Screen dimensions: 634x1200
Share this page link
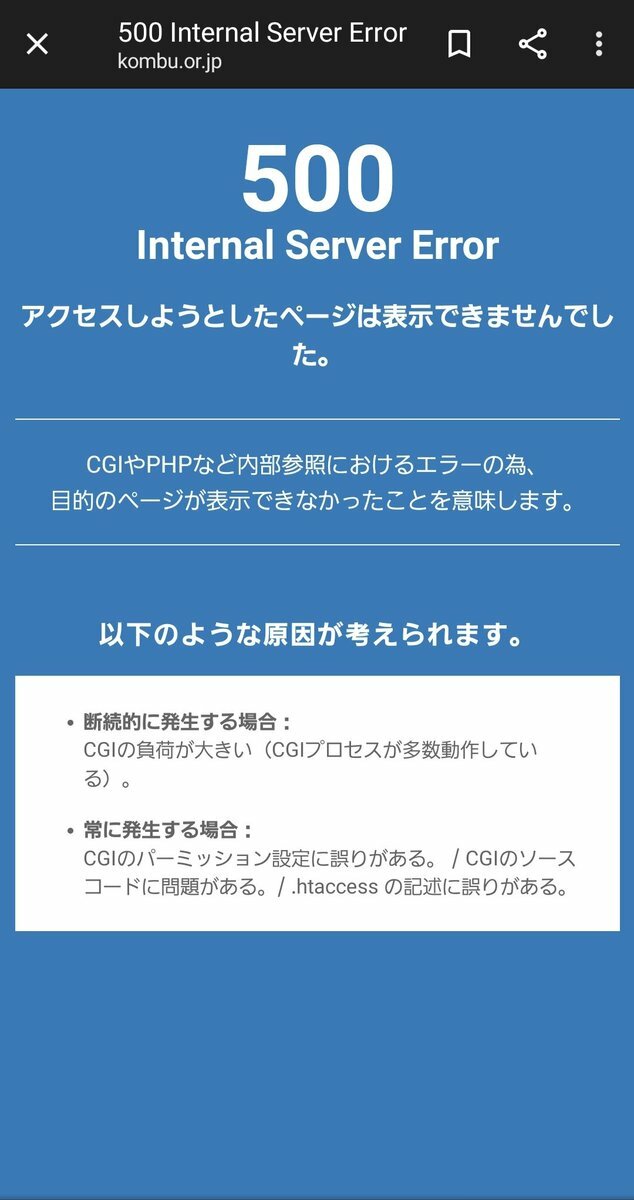[x=532, y=44]
